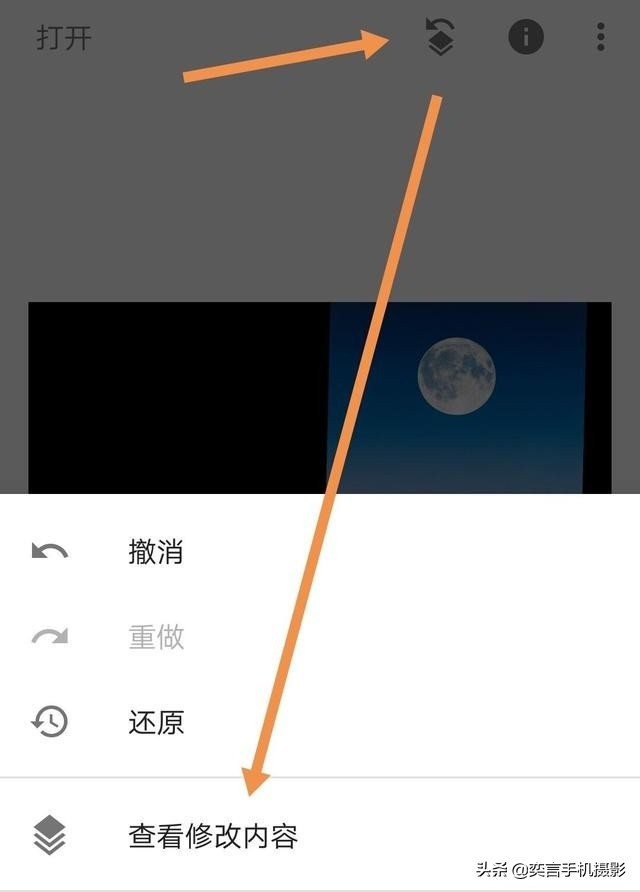Choose 还原 to revert the image
This screenshot has width=640, height=892.
point(155,721)
